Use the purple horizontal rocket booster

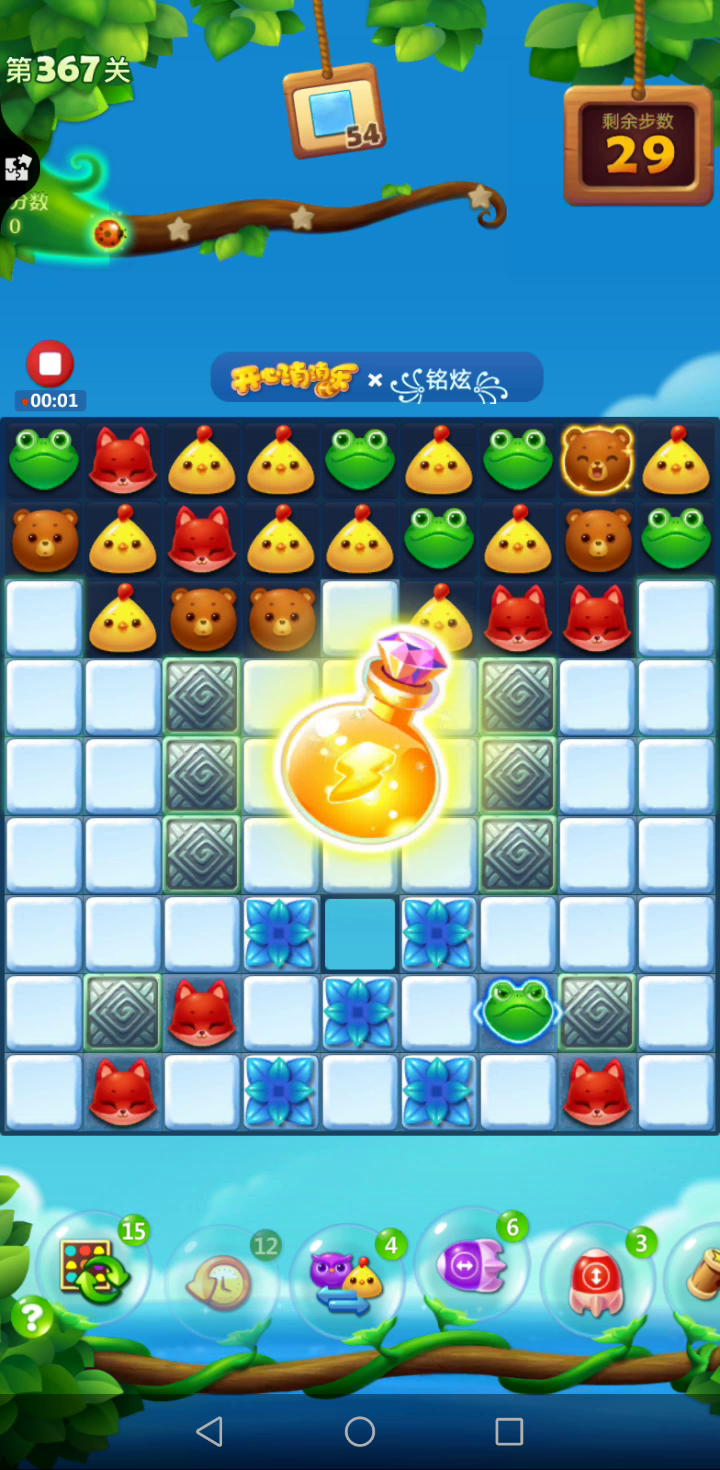[x=471, y=1266]
